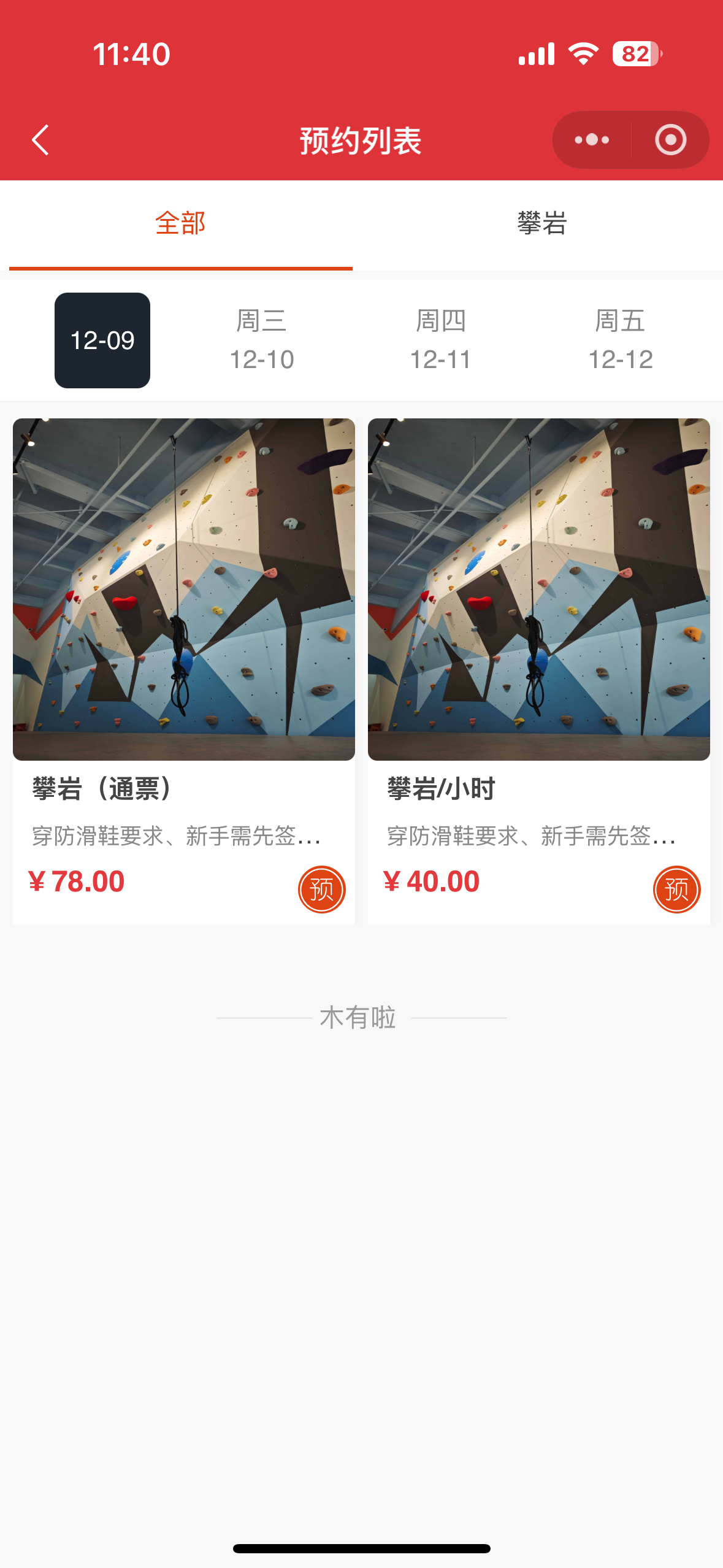Switch to the 全部 tab
Viewport: 723px width, 1568px height.
click(x=180, y=223)
